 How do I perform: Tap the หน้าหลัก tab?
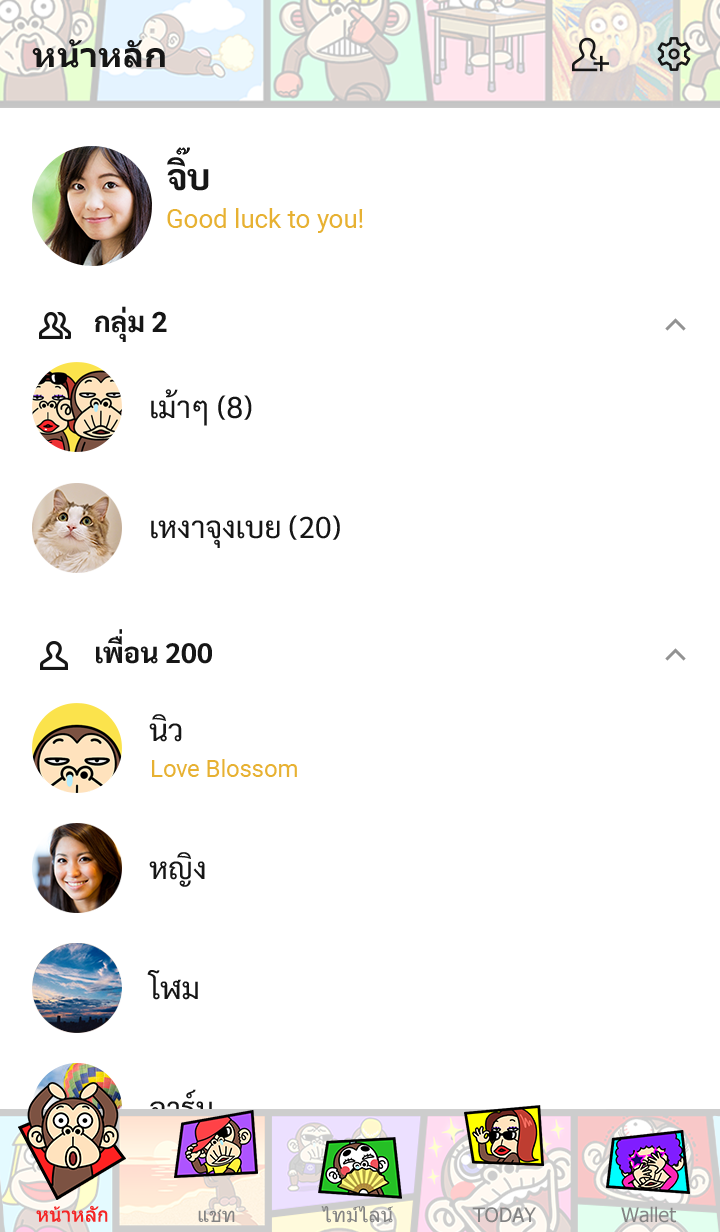72,1172
